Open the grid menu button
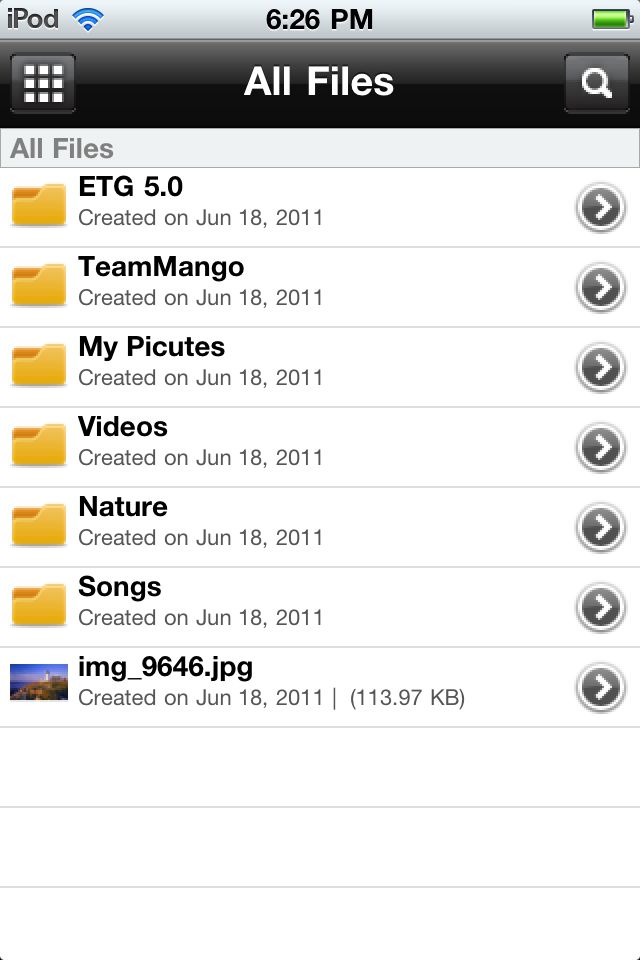Screen dimensions: 640x960 pyautogui.click(x=43, y=83)
